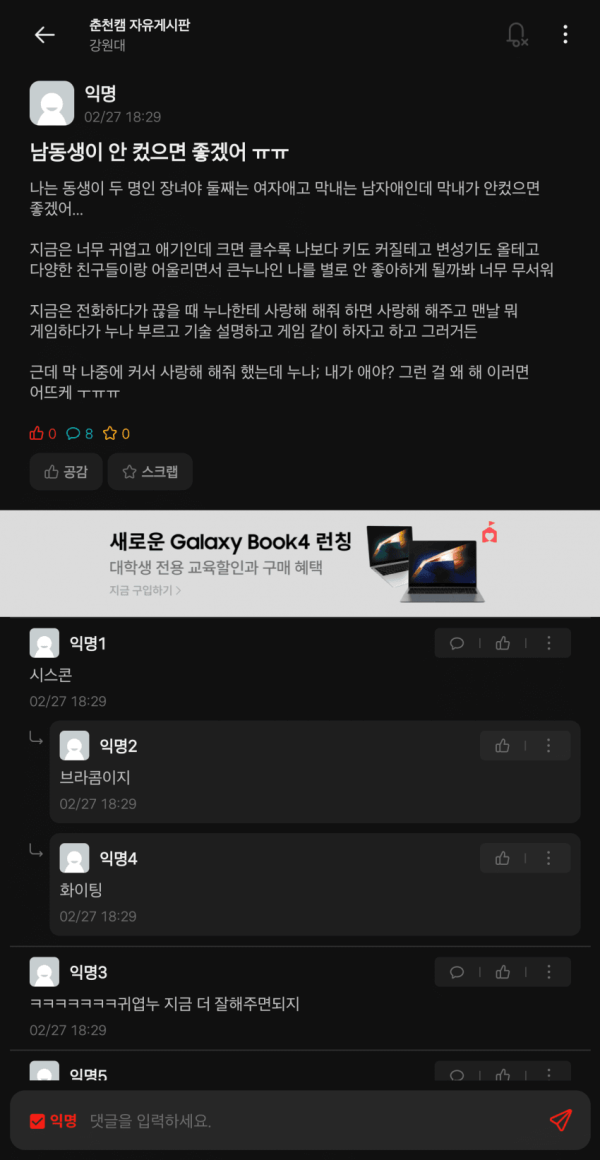
Task: Reply to 익명3's comment
Action: tap(457, 972)
